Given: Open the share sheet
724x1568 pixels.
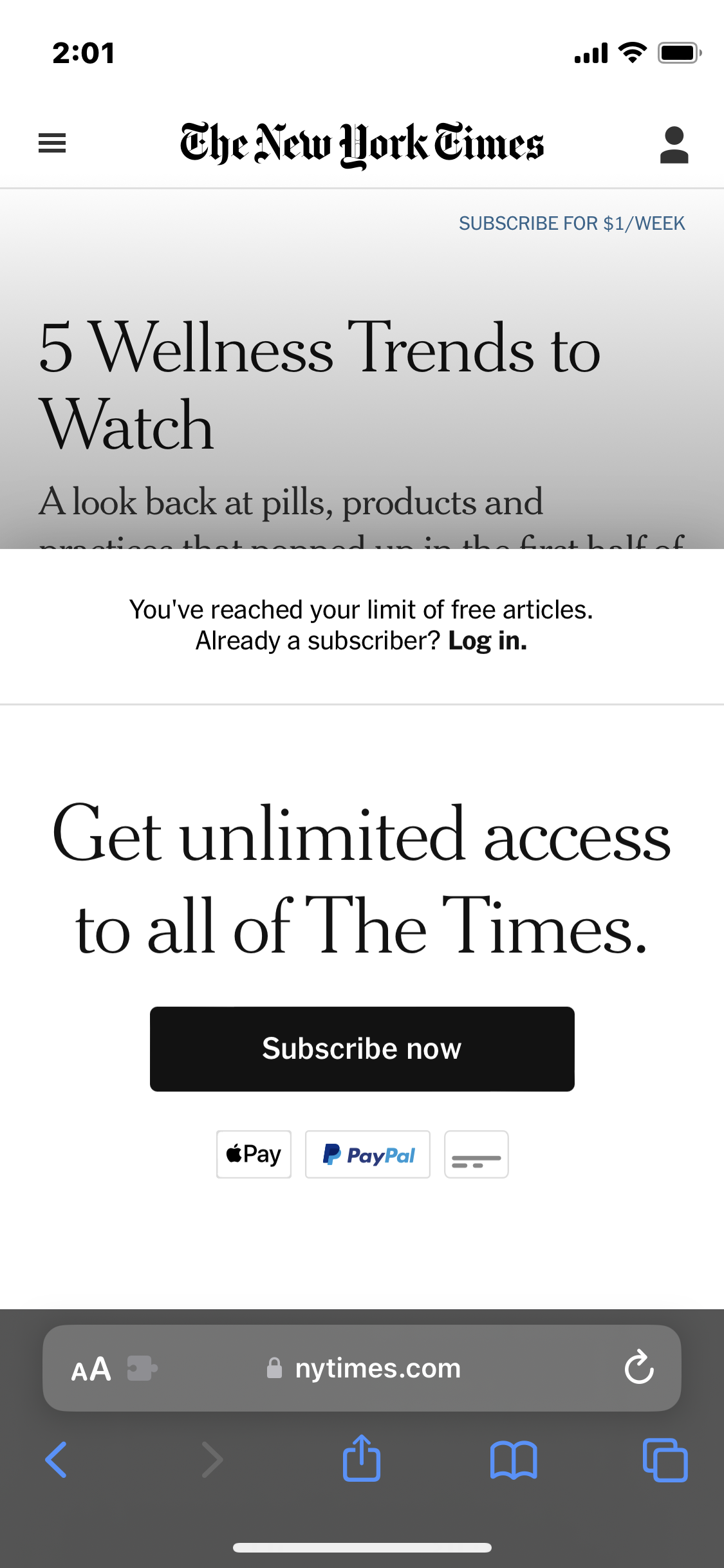Looking at the screenshot, I should pyautogui.click(x=362, y=1459).
